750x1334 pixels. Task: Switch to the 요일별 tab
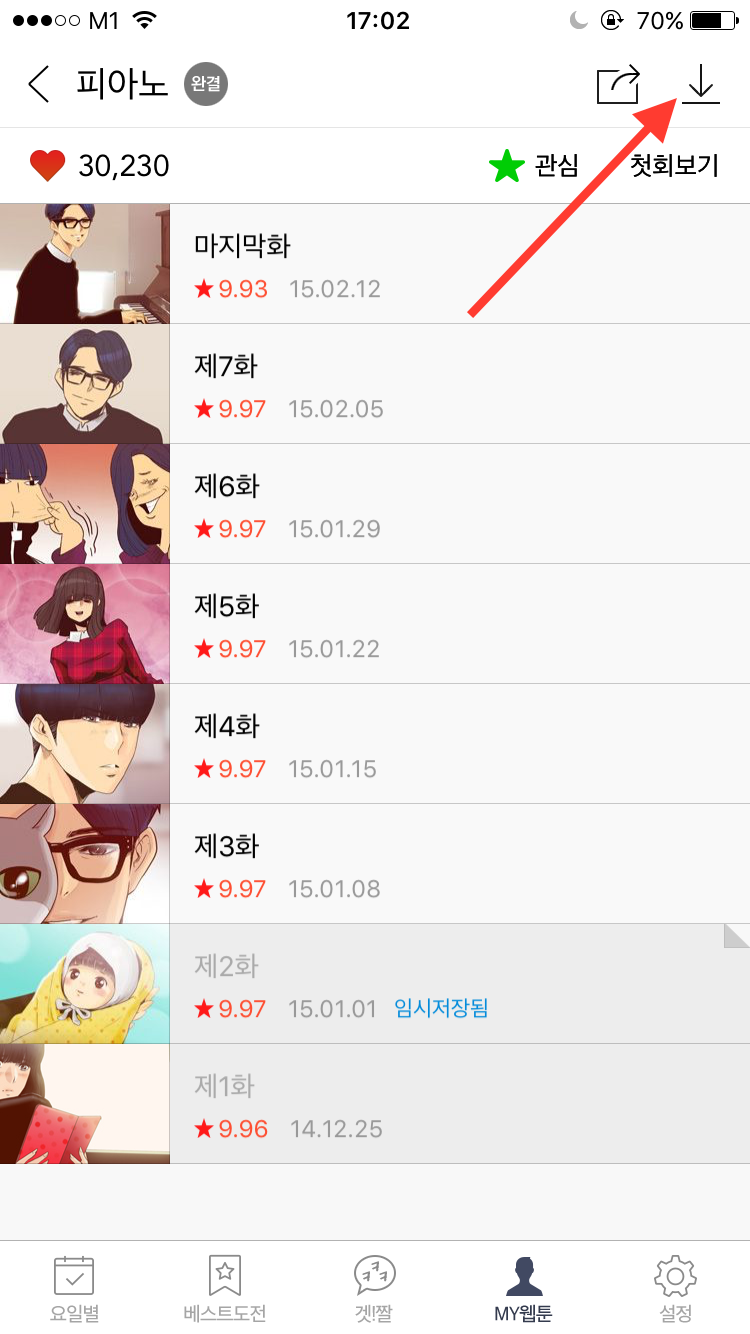point(75,1288)
